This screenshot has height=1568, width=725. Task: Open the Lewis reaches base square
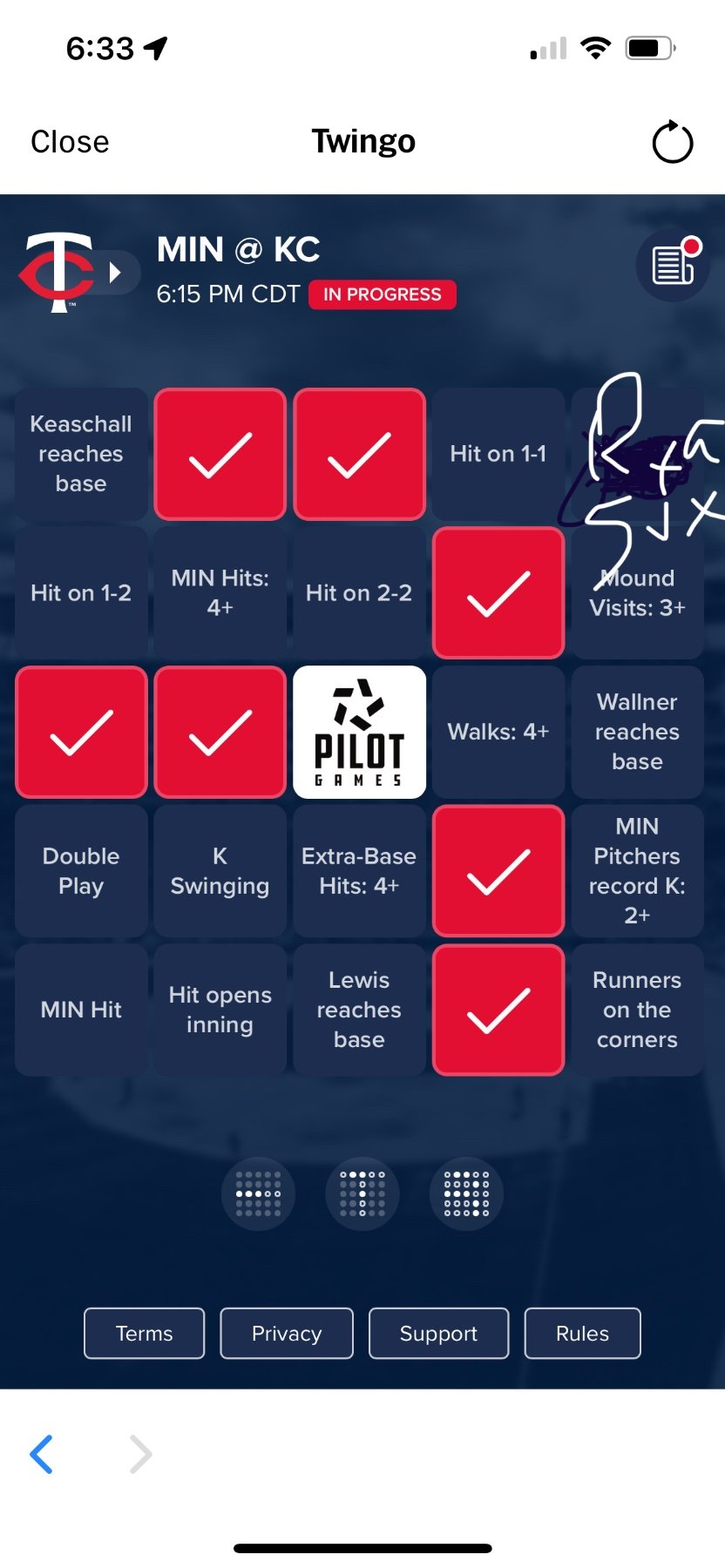click(359, 1010)
